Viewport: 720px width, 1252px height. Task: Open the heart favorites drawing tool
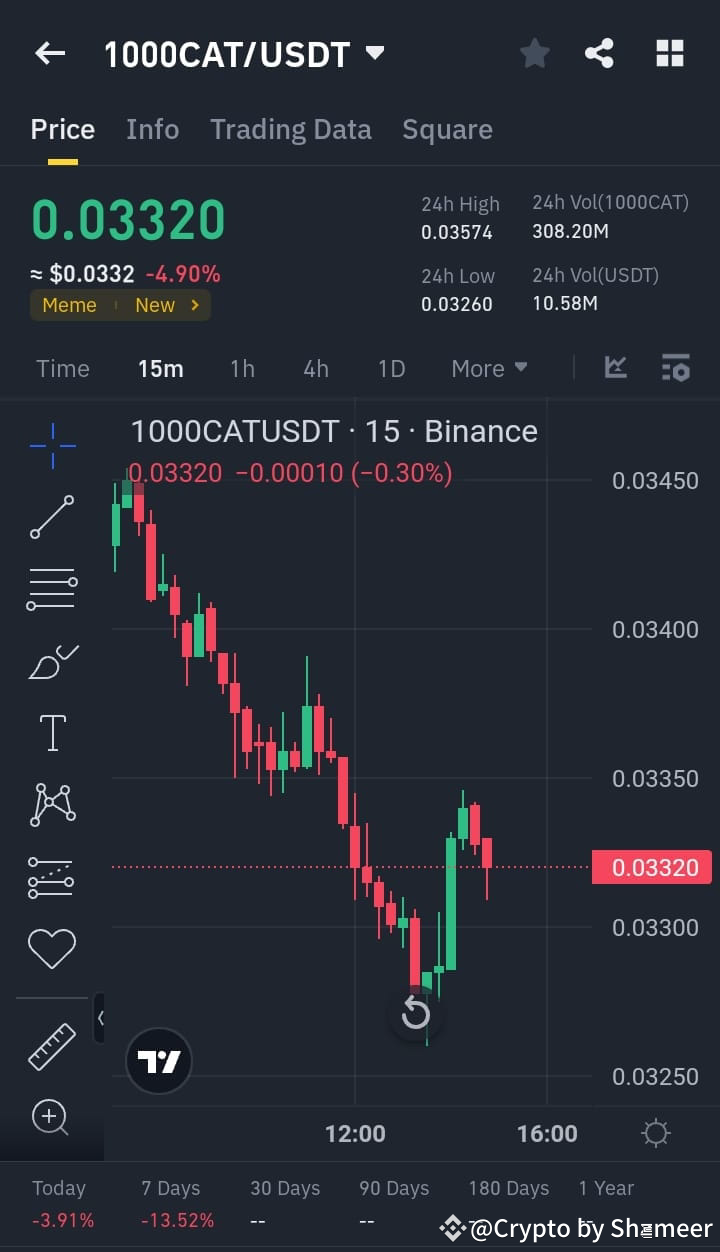51,948
